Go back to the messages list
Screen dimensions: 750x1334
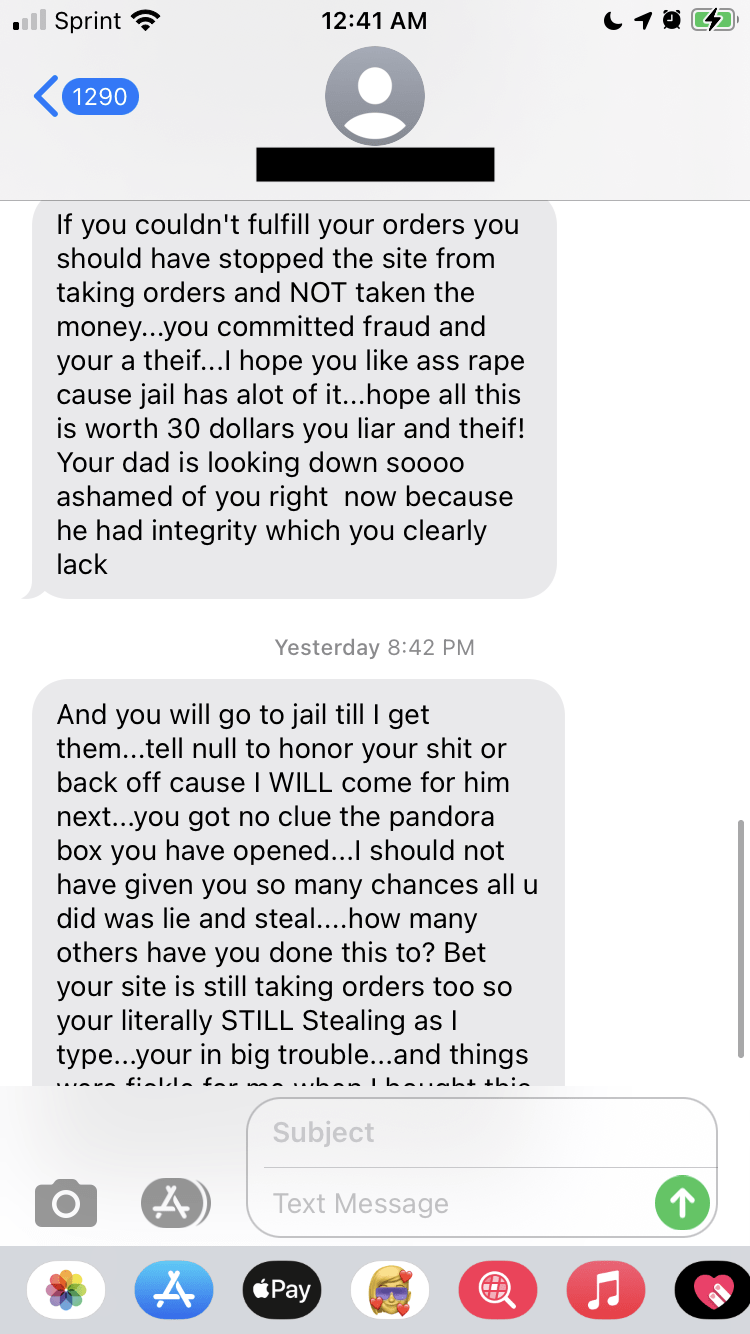pyautogui.click(x=85, y=97)
